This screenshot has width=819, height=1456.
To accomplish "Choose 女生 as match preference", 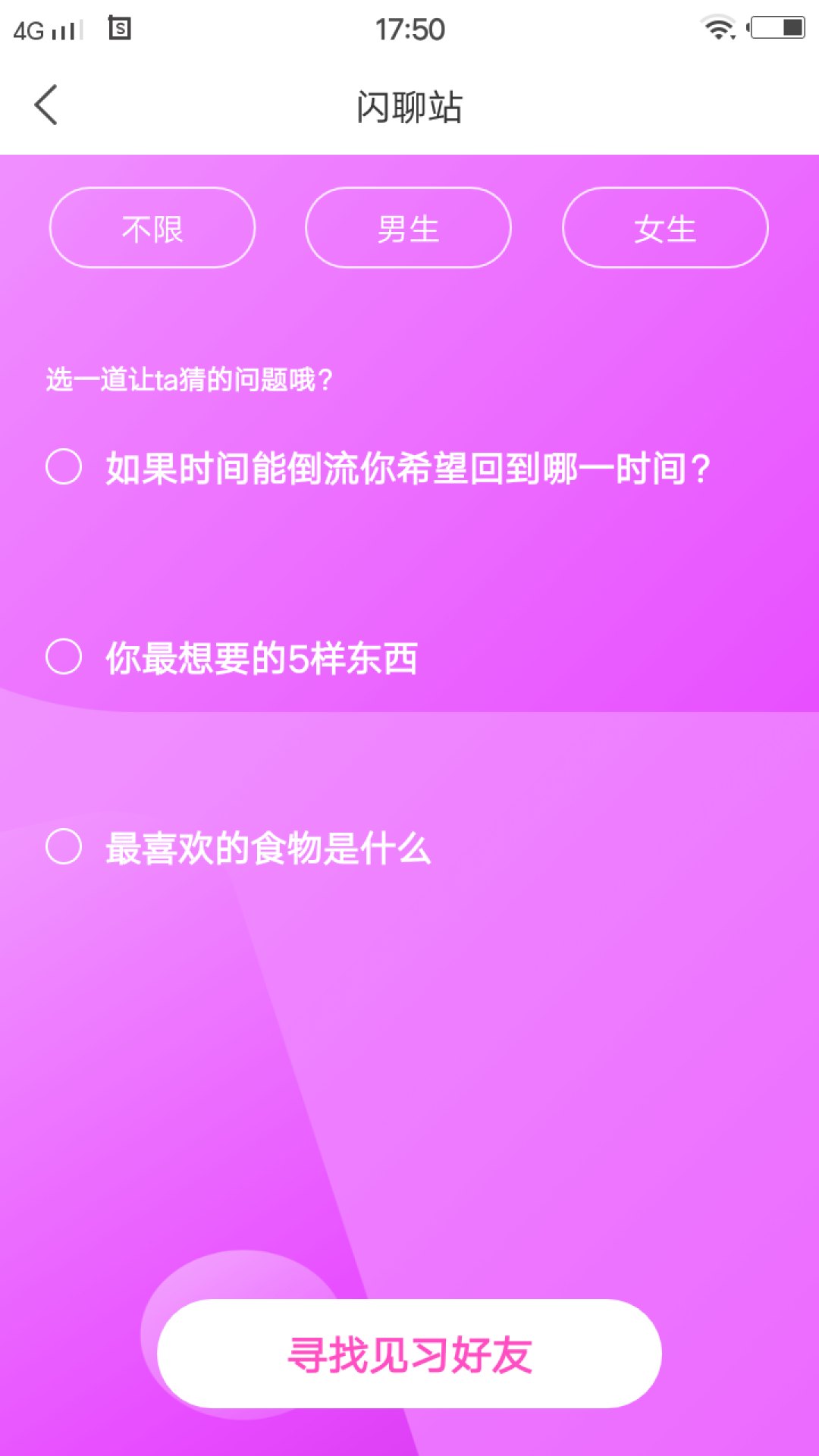I will [665, 228].
